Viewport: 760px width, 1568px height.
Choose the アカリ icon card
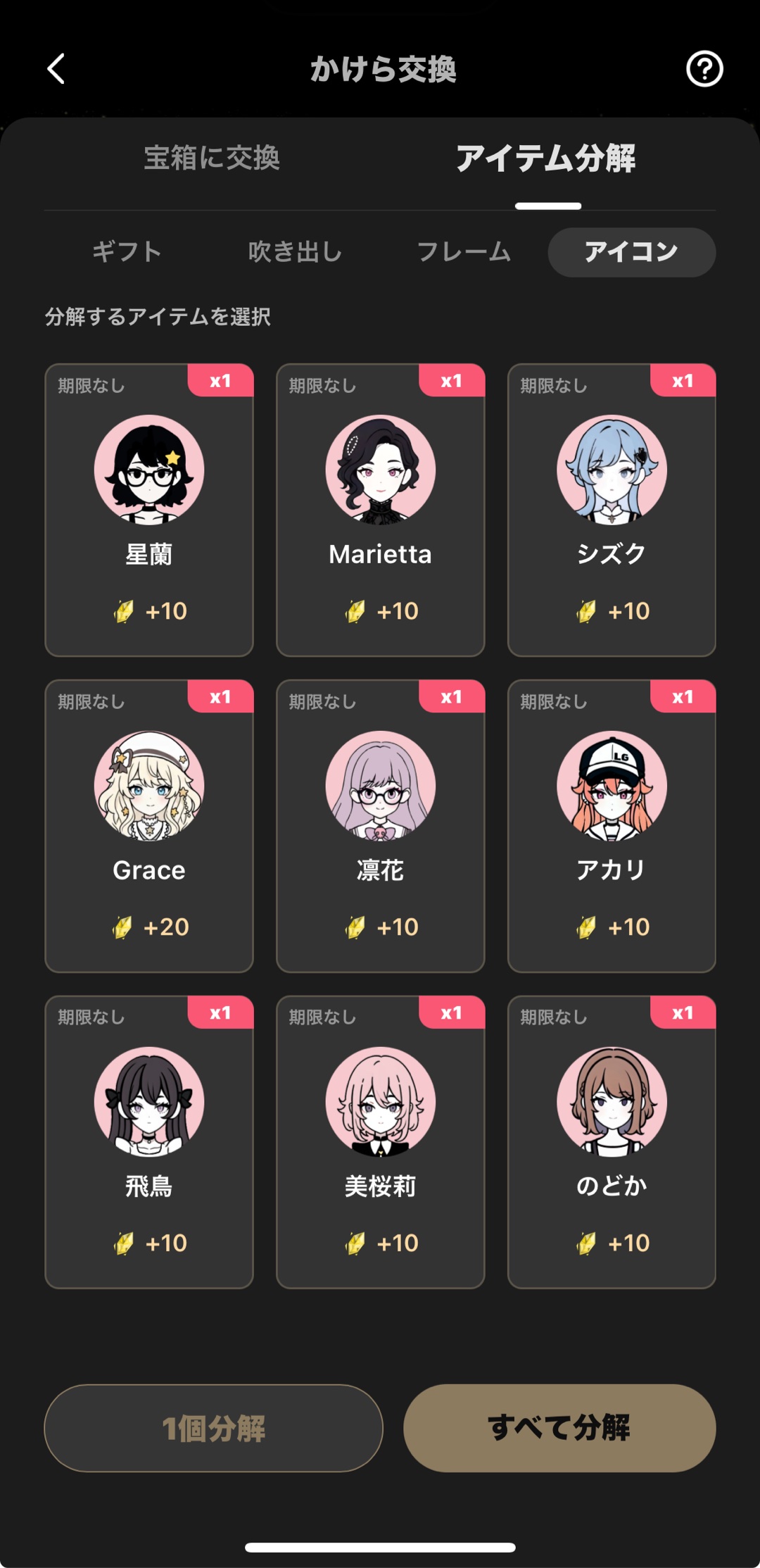click(612, 826)
